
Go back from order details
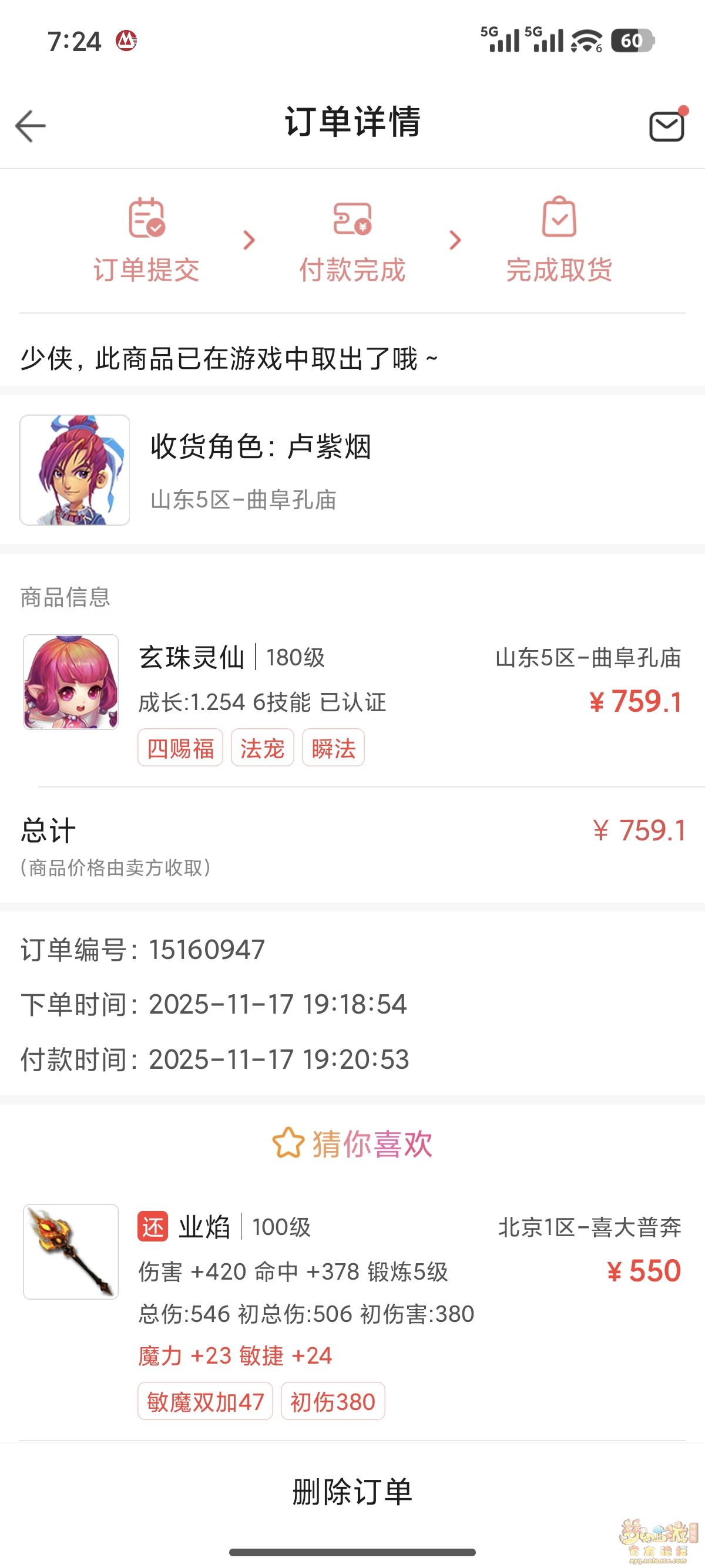click(31, 126)
